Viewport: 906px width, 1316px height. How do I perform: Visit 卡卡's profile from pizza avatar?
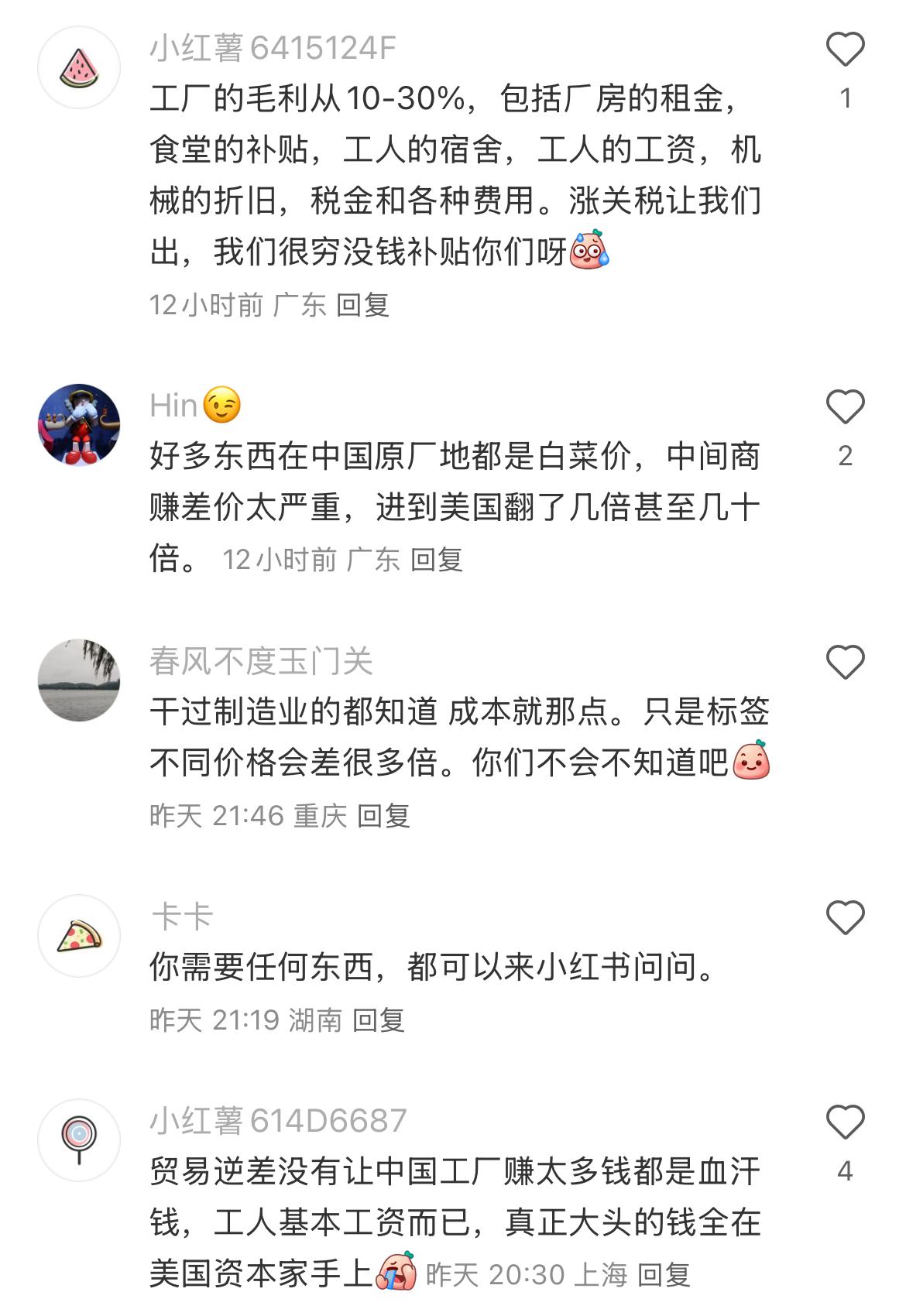tap(79, 936)
